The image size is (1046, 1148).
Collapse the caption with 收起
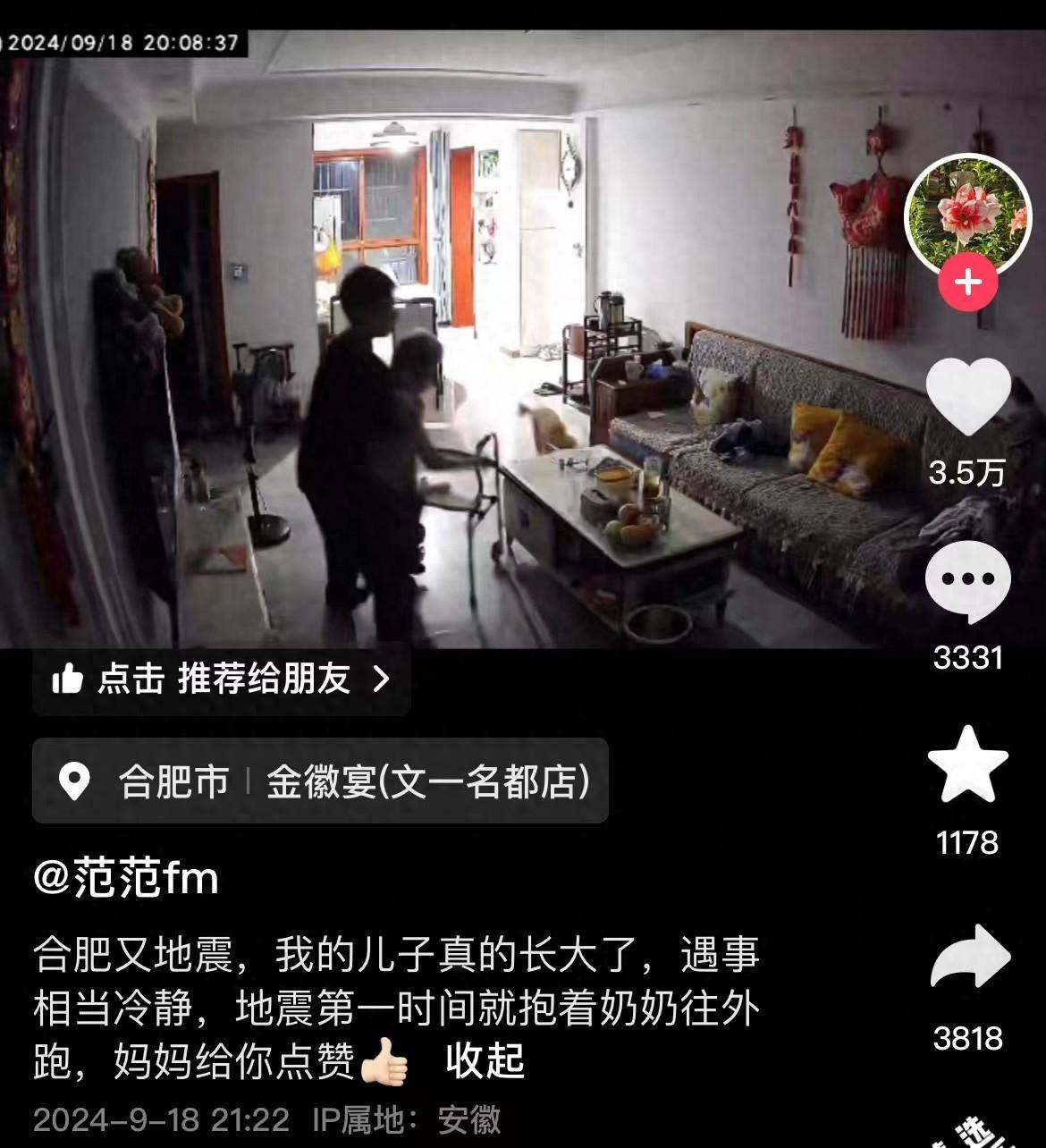pyautogui.click(x=485, y=1061)
